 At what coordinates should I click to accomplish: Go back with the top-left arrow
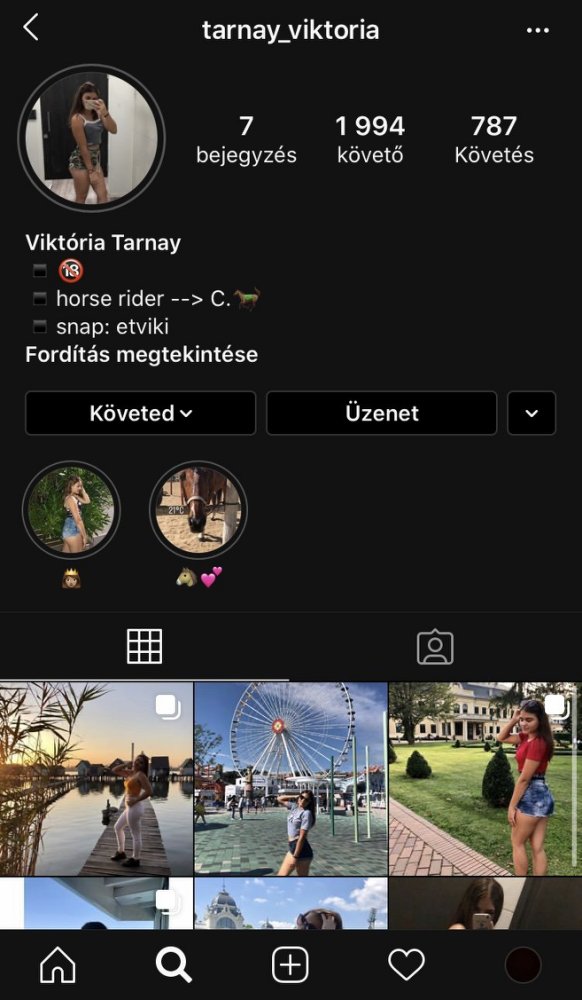(31, 28)
